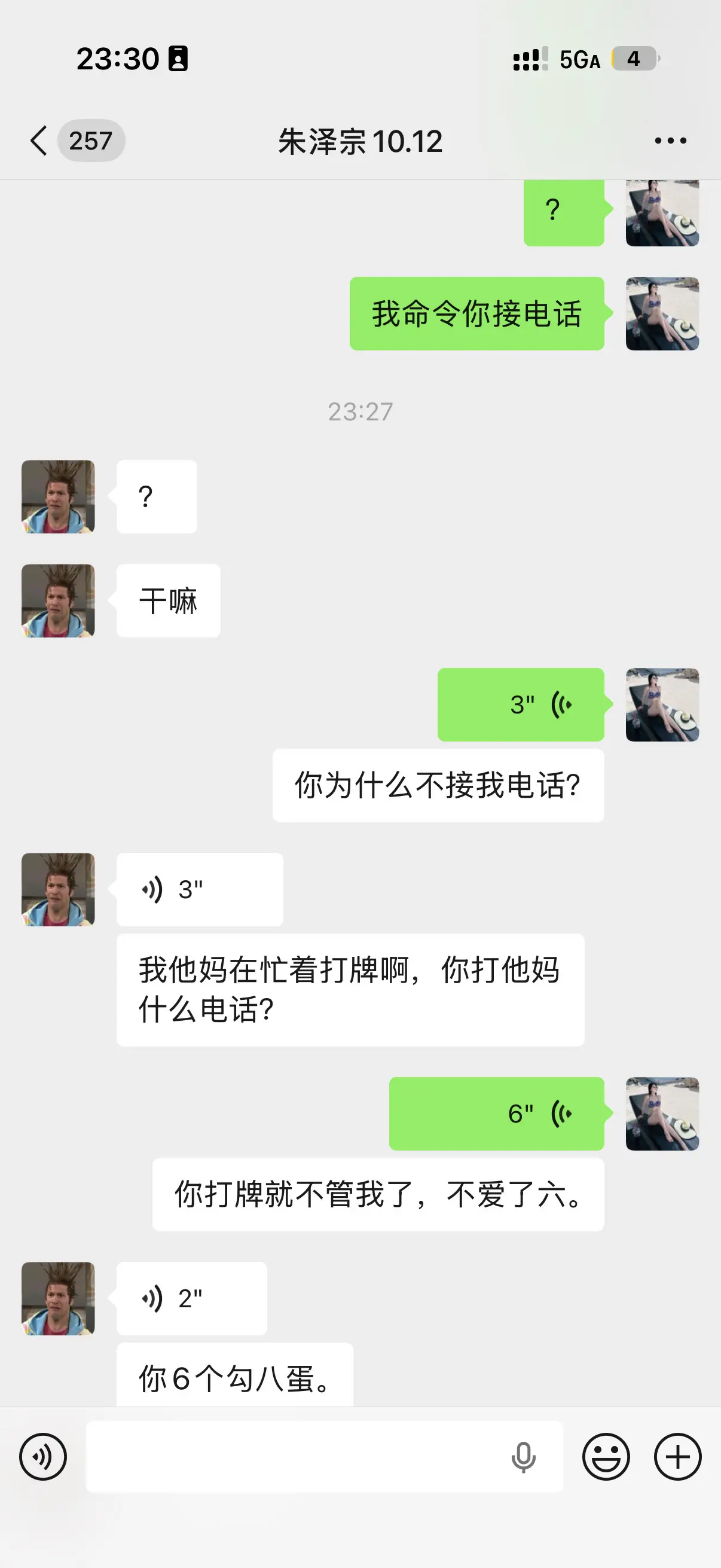Play your 6" green voice message
This screenshot has height=1568, width=721.
496,1114
